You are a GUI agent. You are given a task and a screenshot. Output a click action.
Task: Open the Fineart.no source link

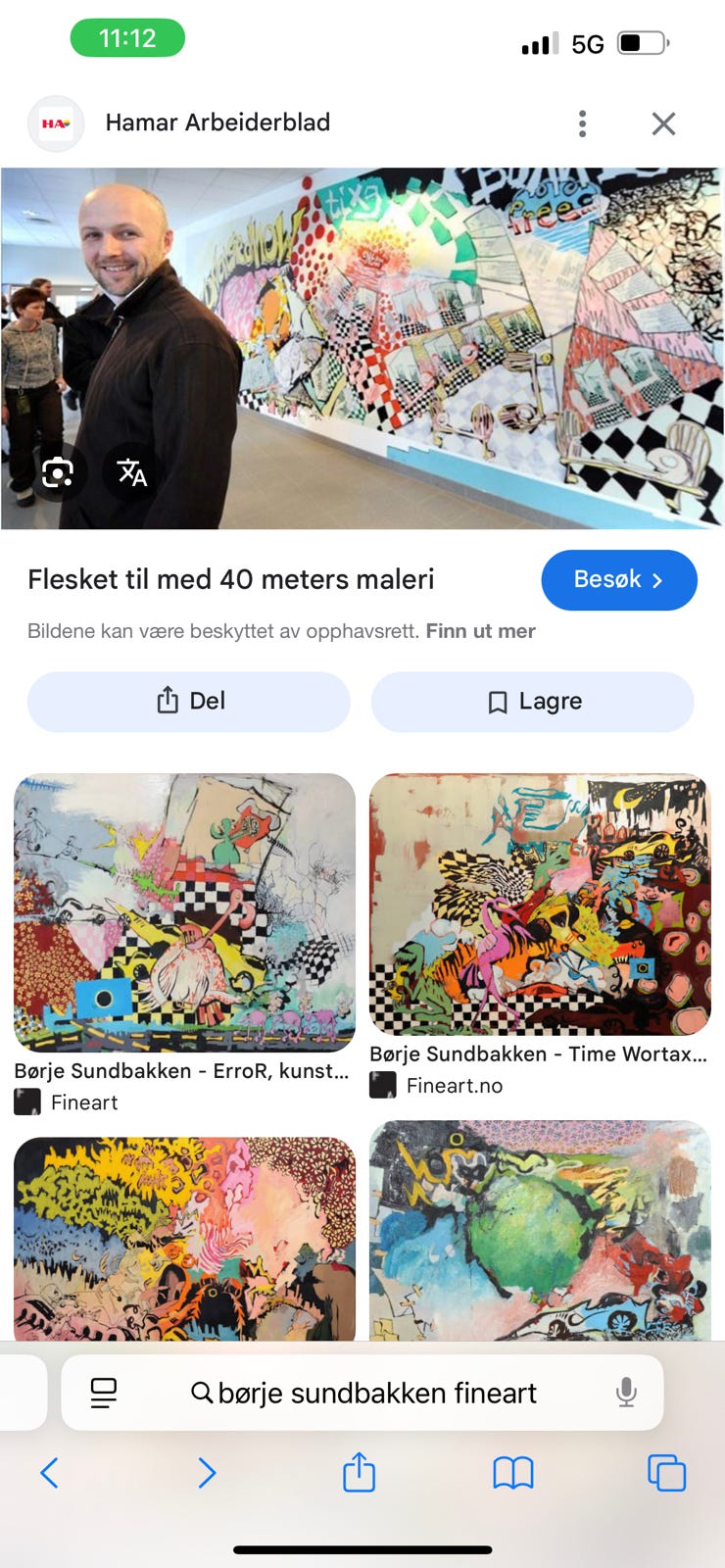pos(454,1085)
